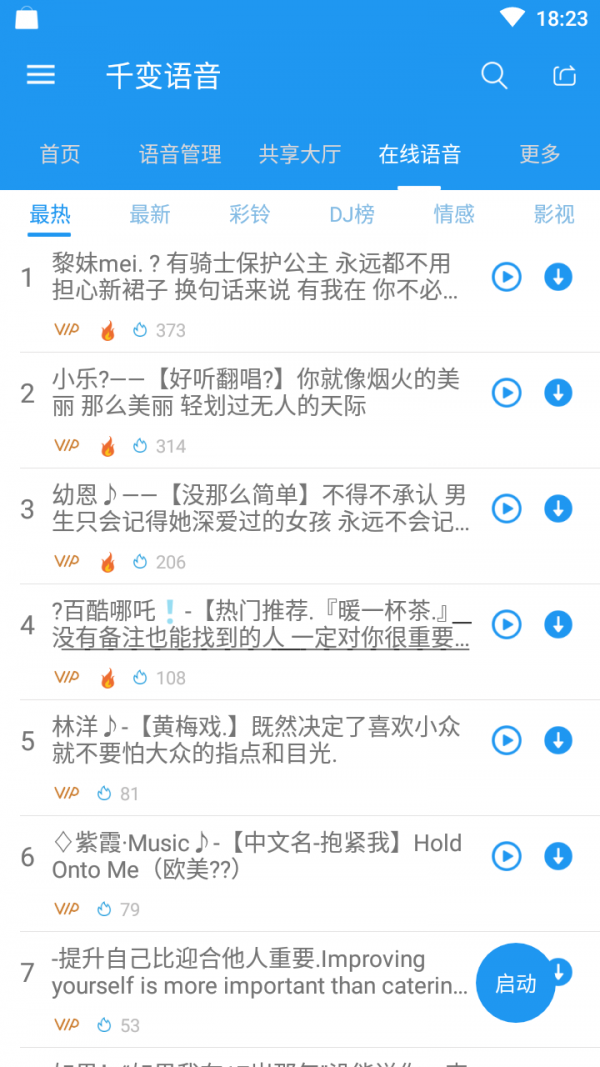View the DJ榜 ranking list
This screenshot has height=1067, width=600.
tap(352, 214)
